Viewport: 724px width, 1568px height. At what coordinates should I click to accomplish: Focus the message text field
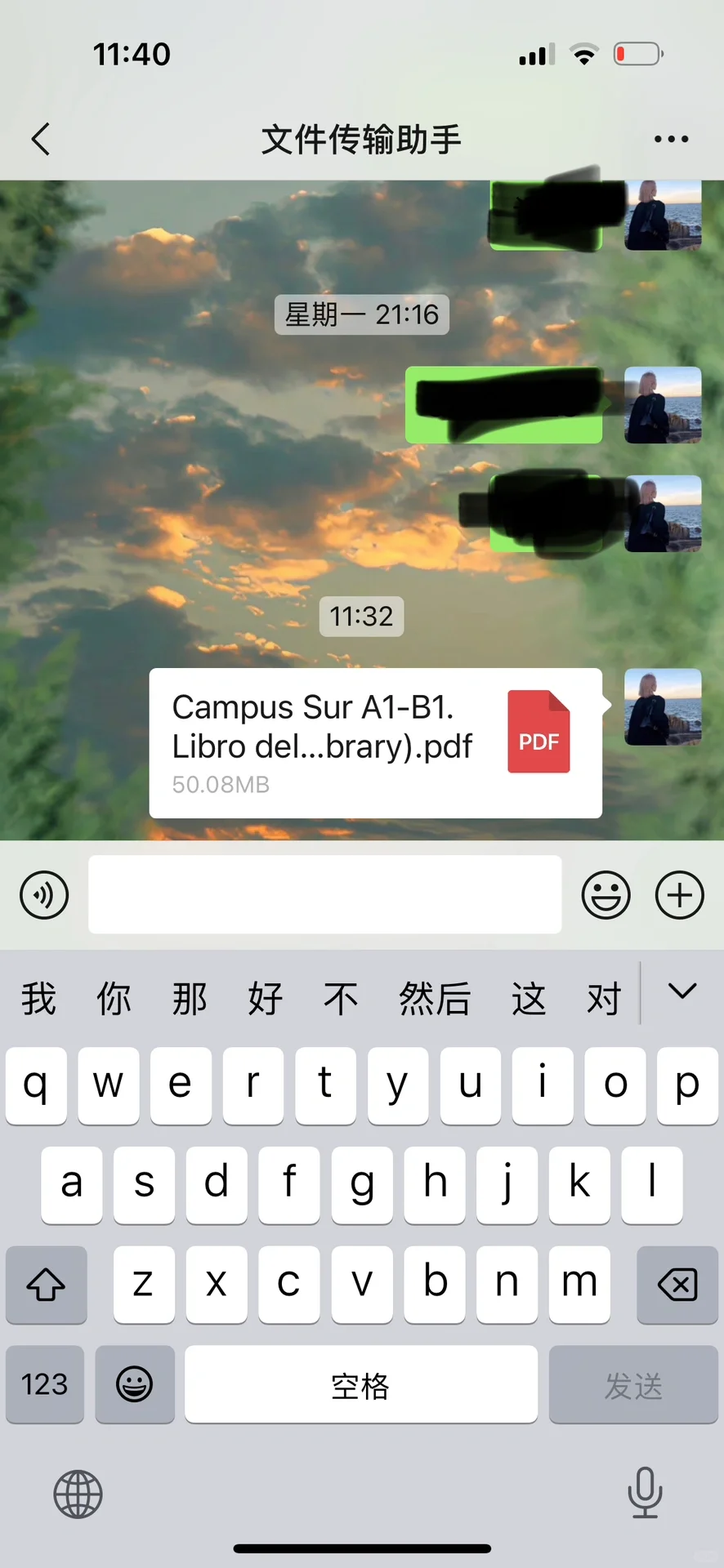pyautogui.click(x=324, y=895)
